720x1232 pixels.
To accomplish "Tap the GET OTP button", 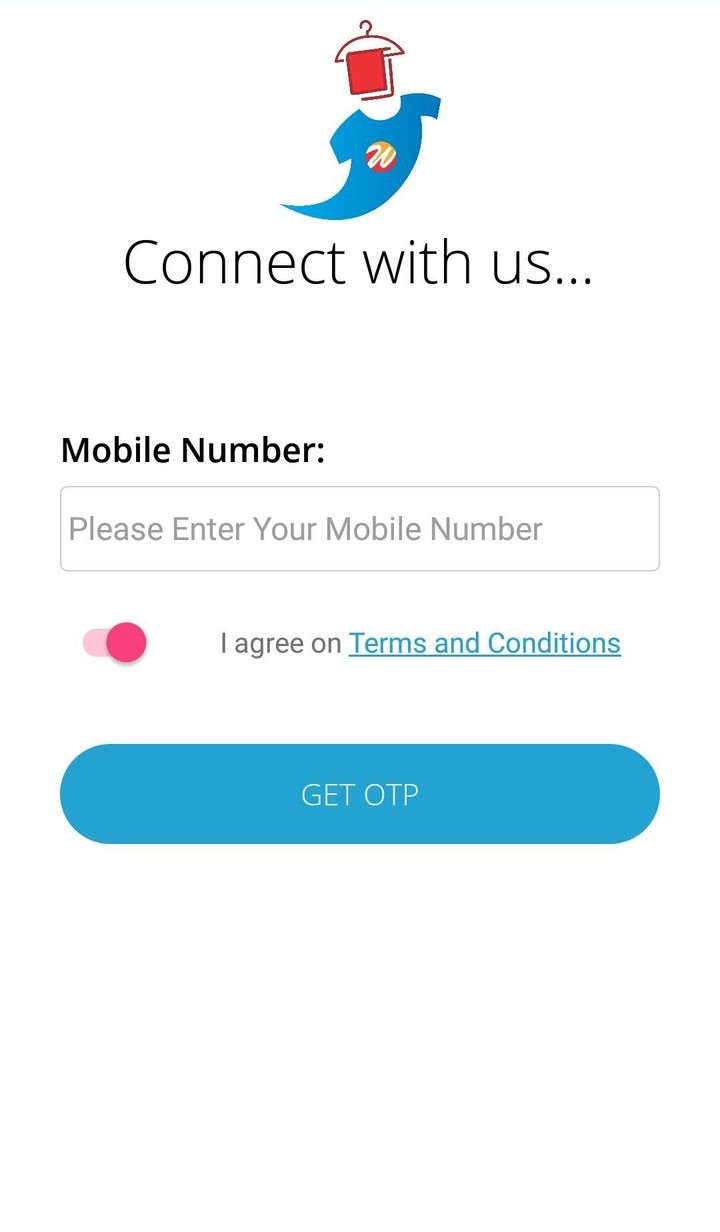I will (x=359, y=794).
